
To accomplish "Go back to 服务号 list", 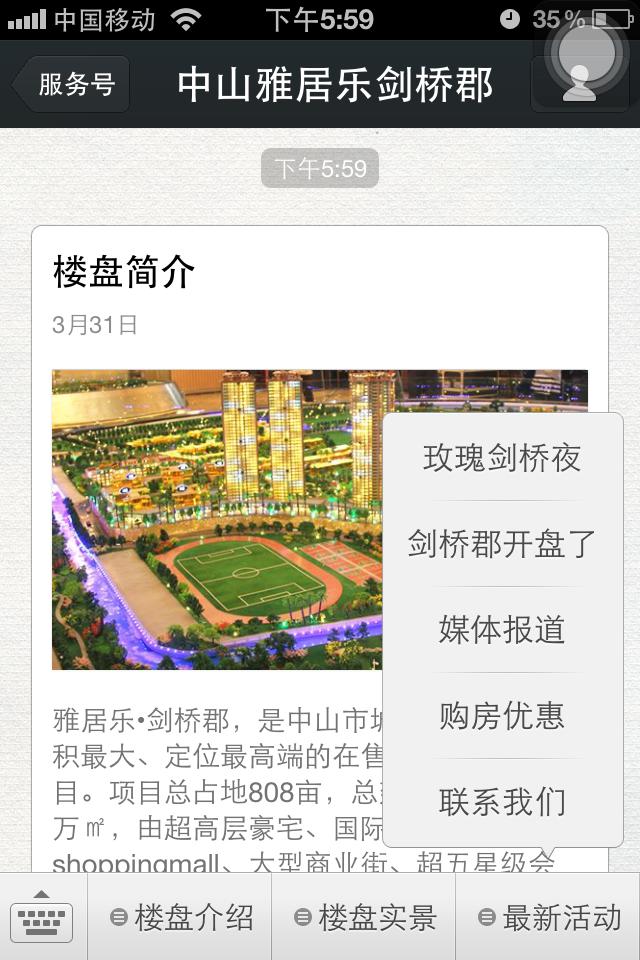I will click(x=72, y=84).
